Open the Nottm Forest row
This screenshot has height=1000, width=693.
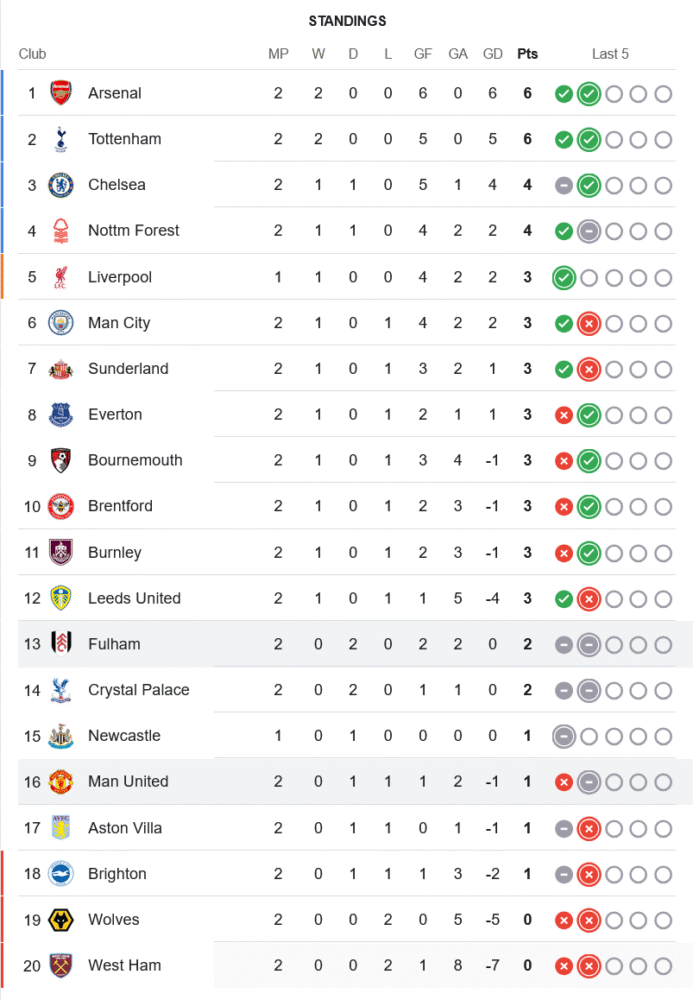coord(133,231)
